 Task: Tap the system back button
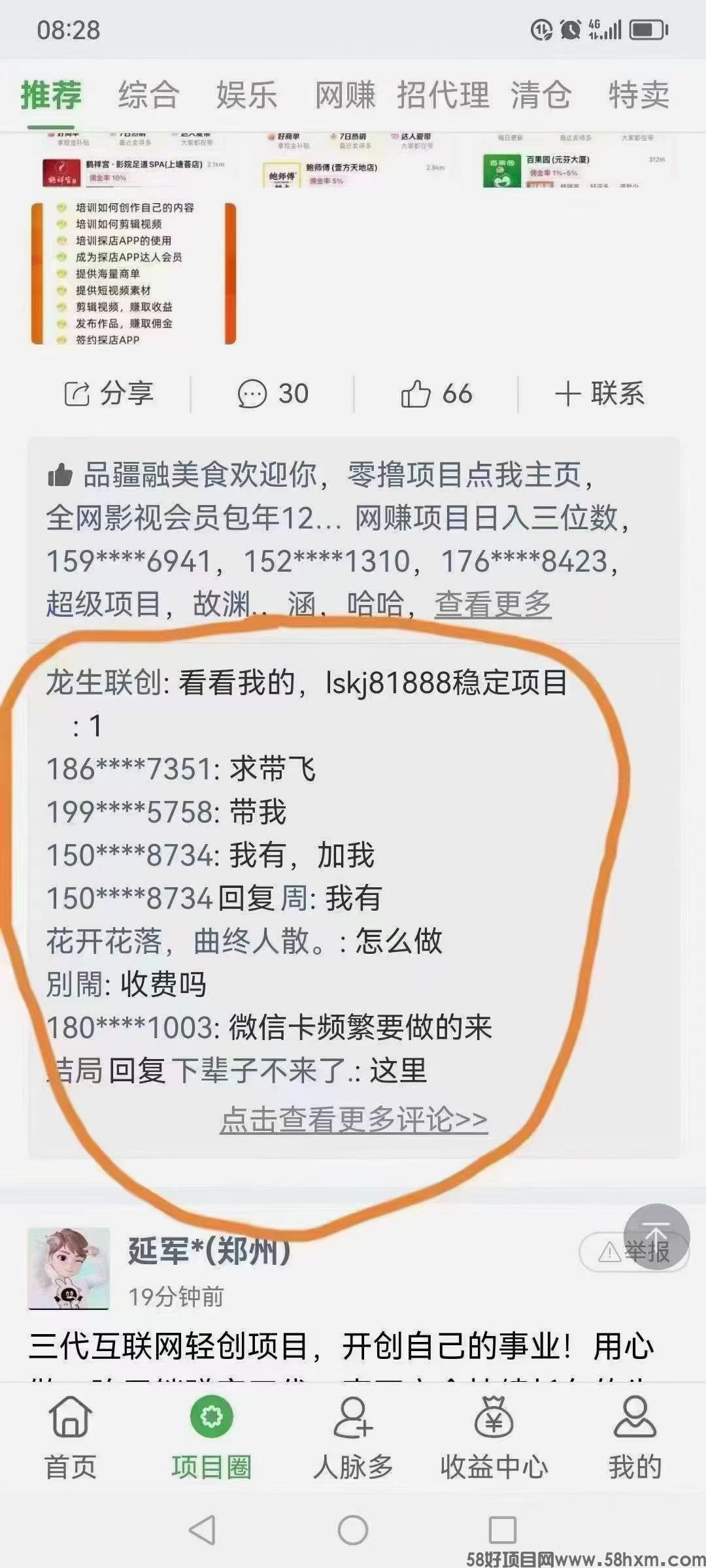(x=202, y=1530)
